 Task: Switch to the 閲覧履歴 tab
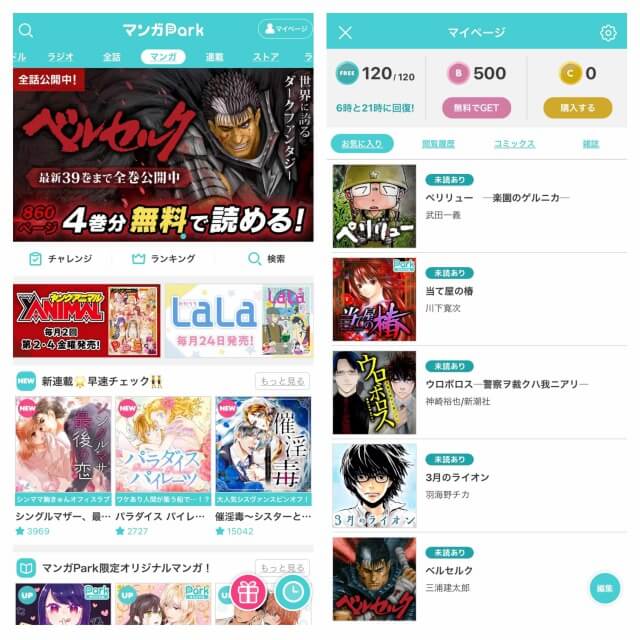(x=438, y=144)
